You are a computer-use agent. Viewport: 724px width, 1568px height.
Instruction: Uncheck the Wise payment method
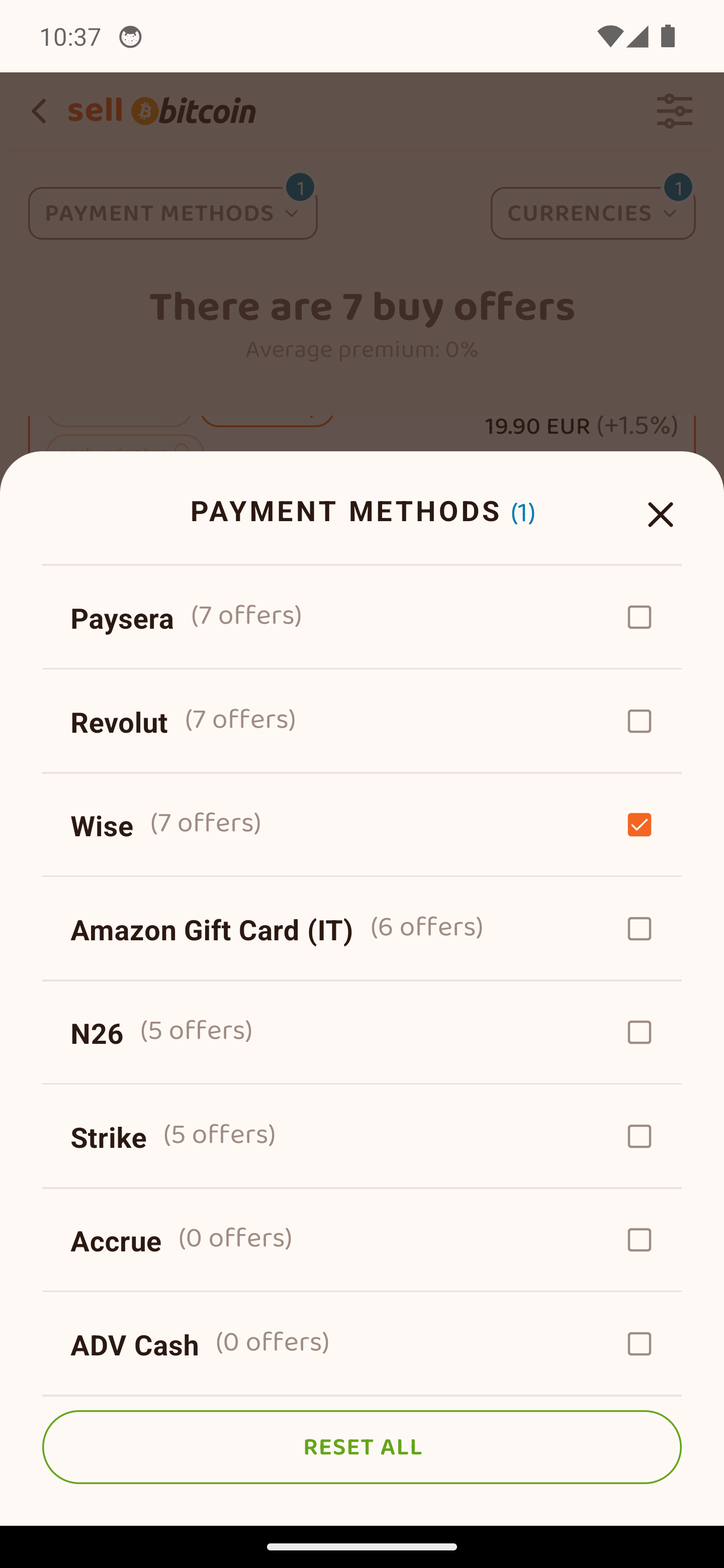[x=639, y=825]
